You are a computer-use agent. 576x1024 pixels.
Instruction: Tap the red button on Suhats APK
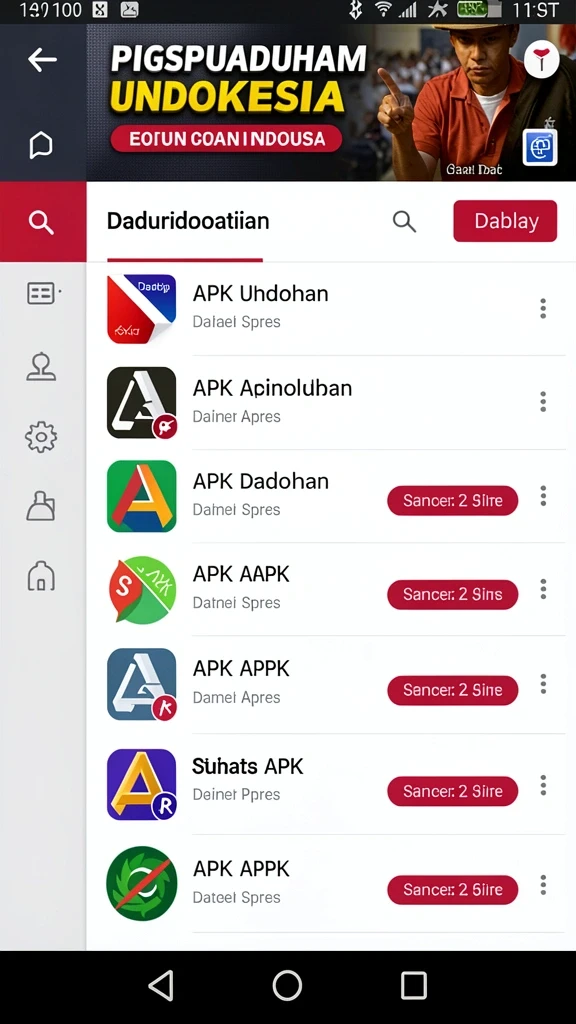pos(453,792)
